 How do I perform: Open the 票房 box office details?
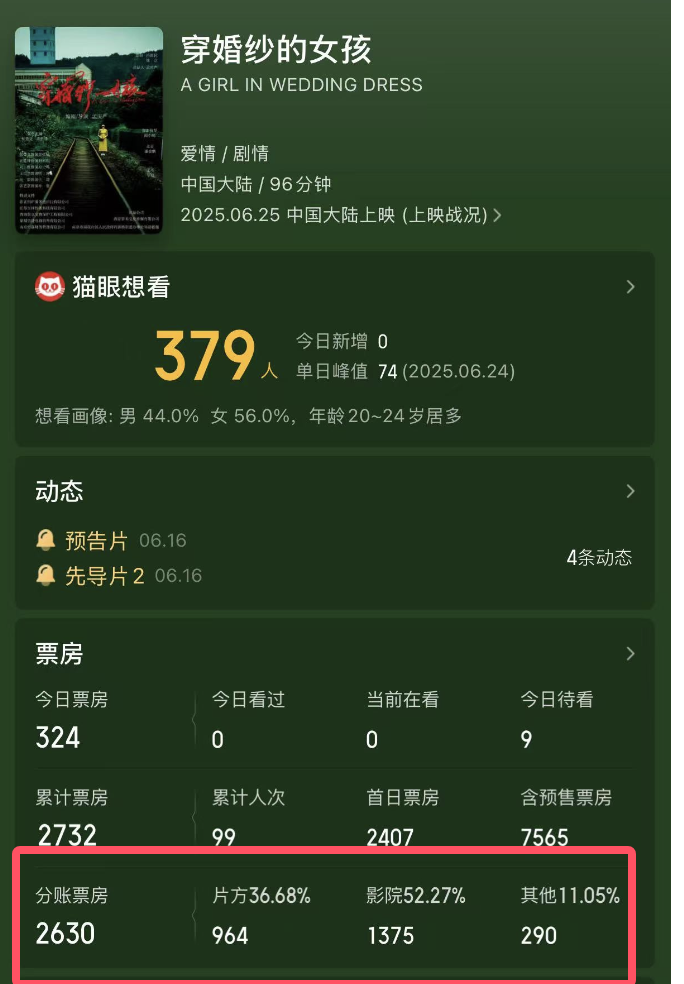click(x=631, y=654)
